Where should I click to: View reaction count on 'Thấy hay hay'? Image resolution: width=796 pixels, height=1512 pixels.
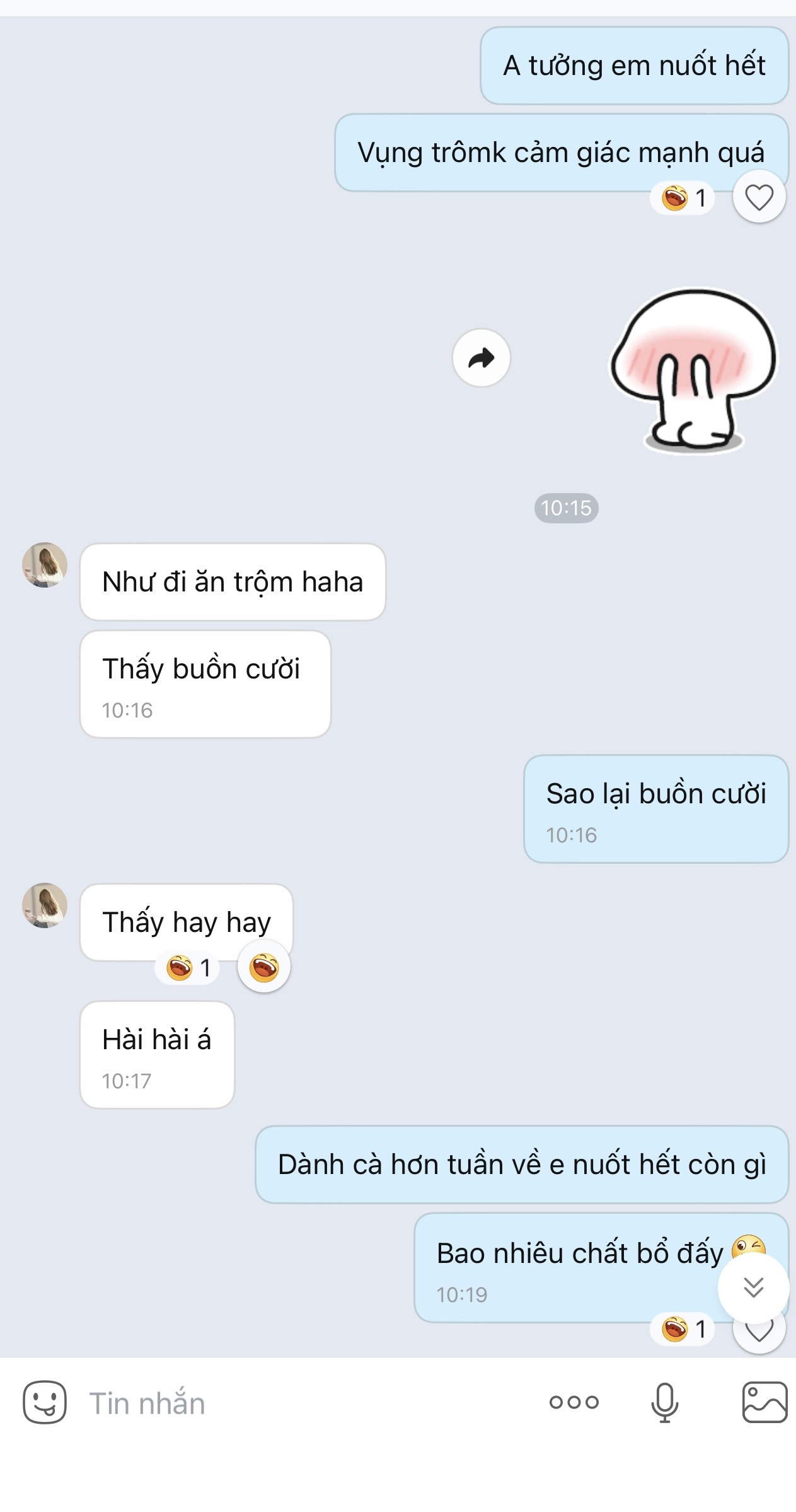(x=188, y=967)
